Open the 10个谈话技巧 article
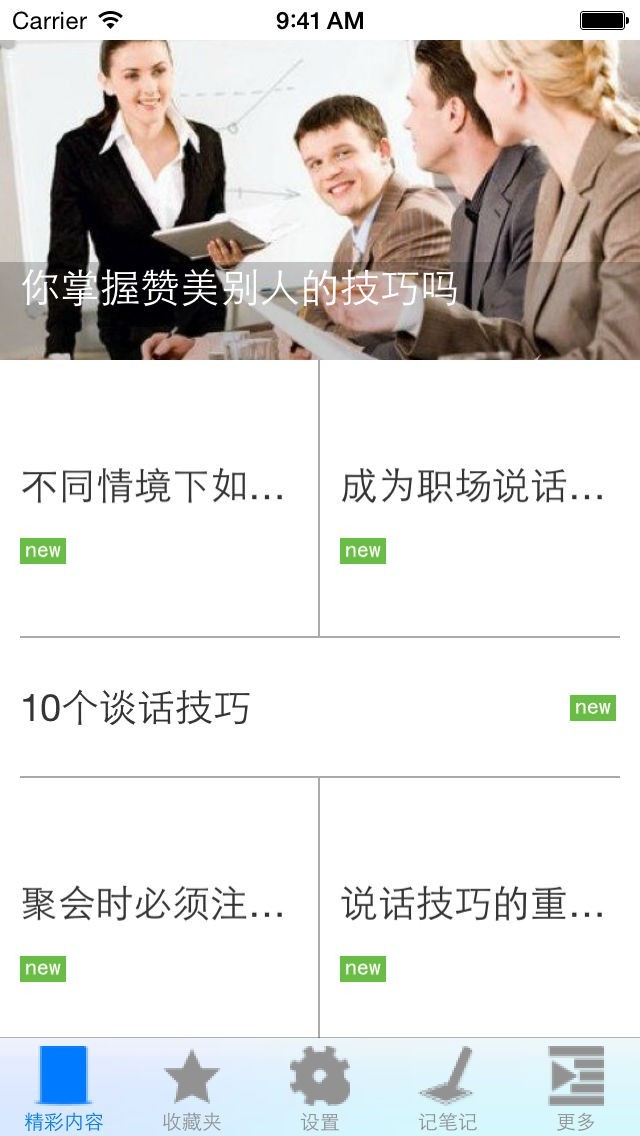Viewport: 640px width, 1136px height. point(320,708)
